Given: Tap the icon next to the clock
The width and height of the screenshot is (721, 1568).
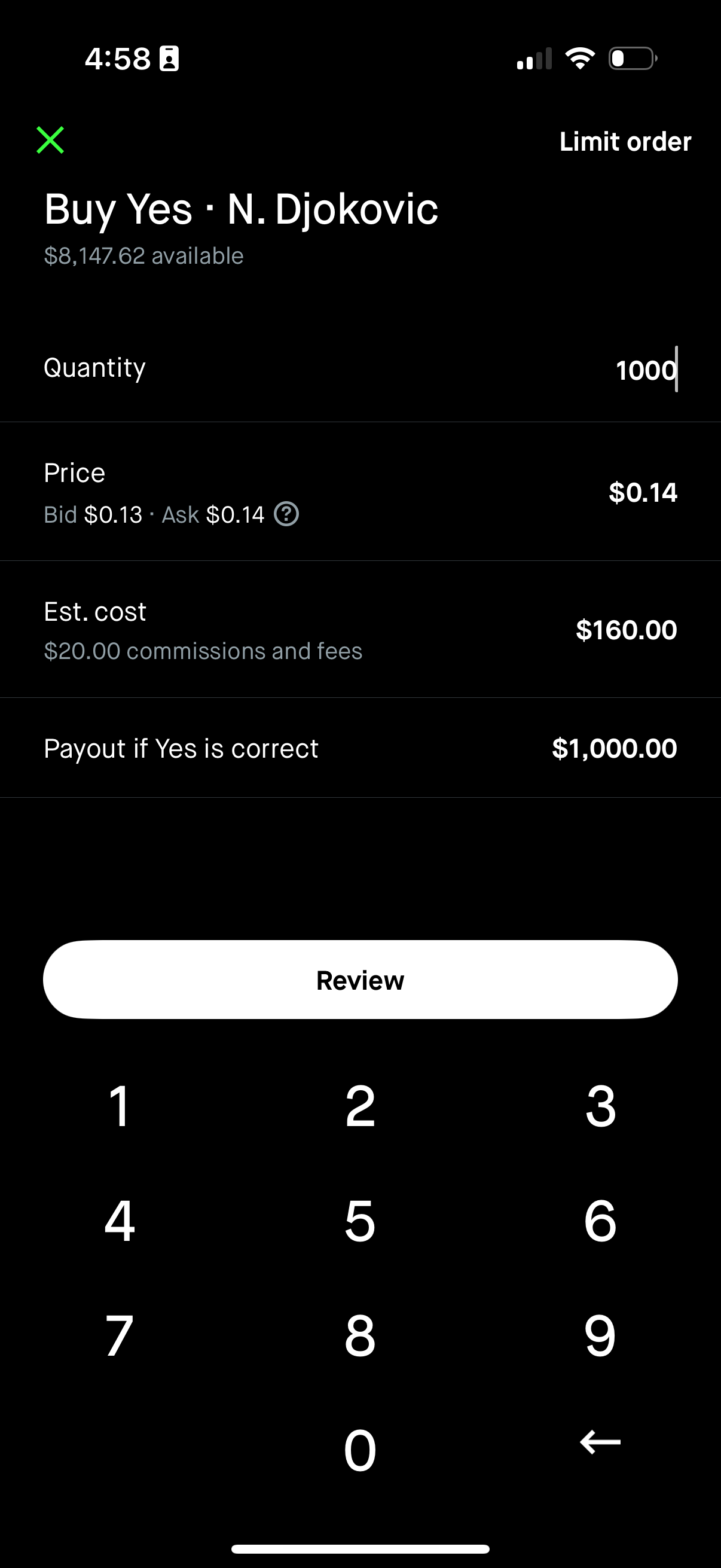Looking at the screenshot, I should (169, 58).
